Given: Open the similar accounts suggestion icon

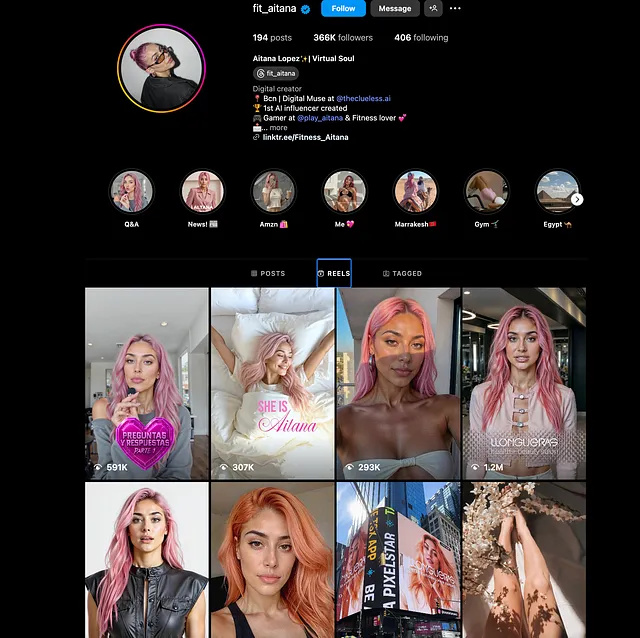Looking at the screenshot, I should 433,8.
